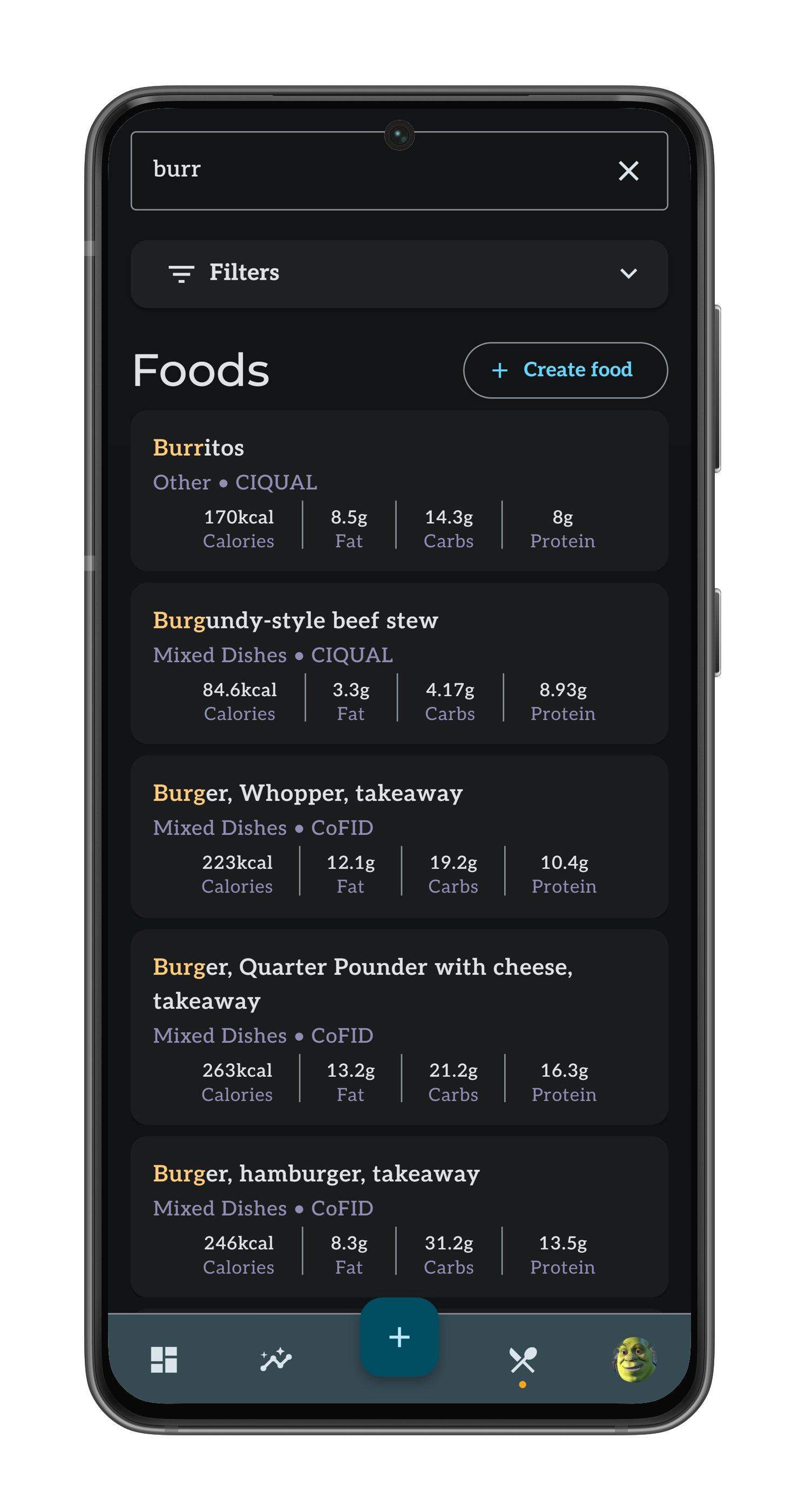Image resolution: width=799 pixels, height=1512 pixels.
Task: Switch to the foods utensils tab
Action: [523, 1359]
